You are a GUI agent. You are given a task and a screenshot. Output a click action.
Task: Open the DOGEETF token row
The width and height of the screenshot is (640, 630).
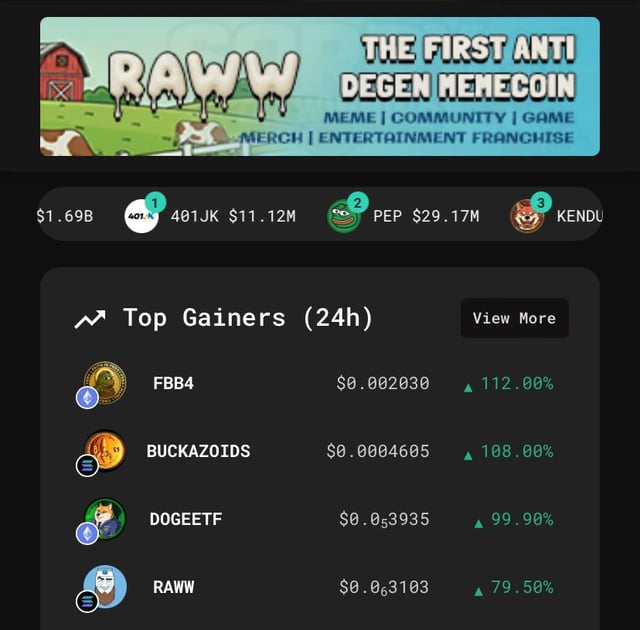pos(320,520)
